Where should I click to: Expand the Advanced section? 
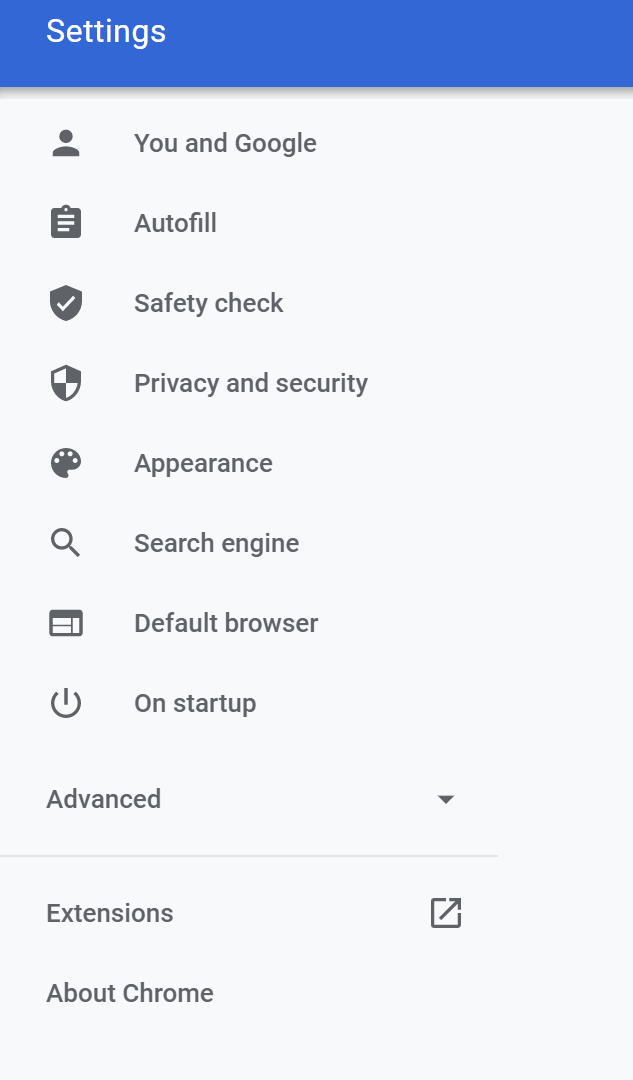(248, 799)
